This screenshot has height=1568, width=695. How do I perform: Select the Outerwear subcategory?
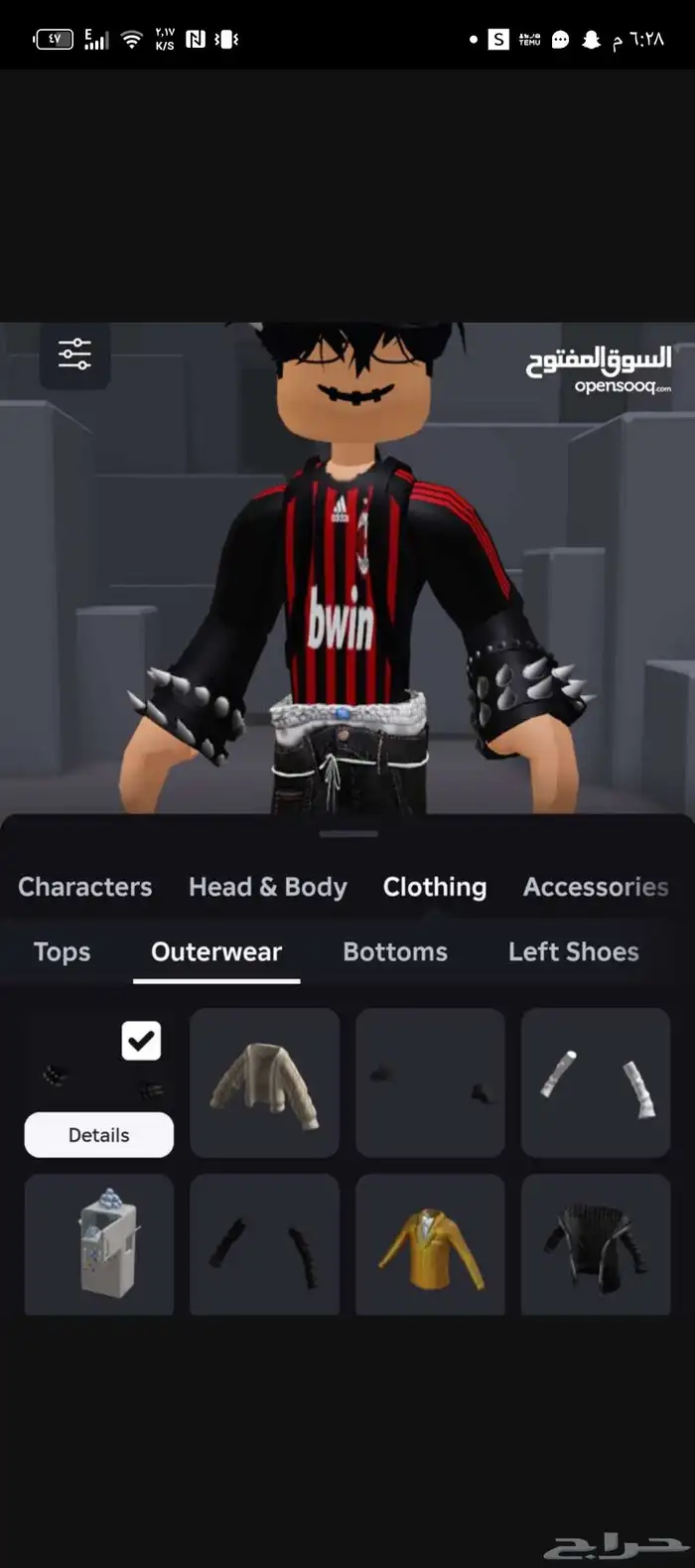(216, 951)
